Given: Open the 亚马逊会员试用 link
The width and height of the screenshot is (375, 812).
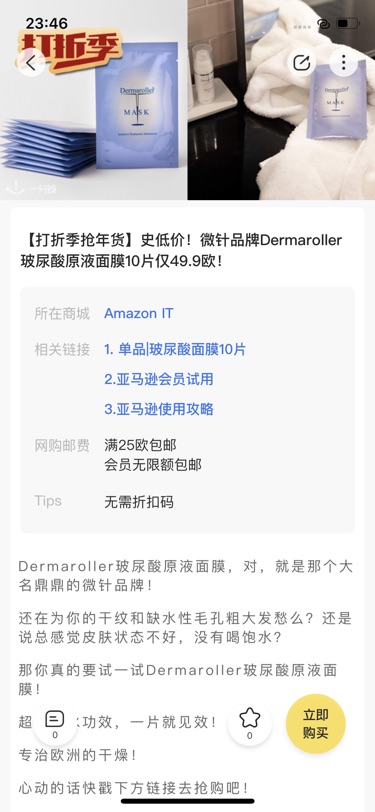Looking at the screenshot, I should [159, 380].
